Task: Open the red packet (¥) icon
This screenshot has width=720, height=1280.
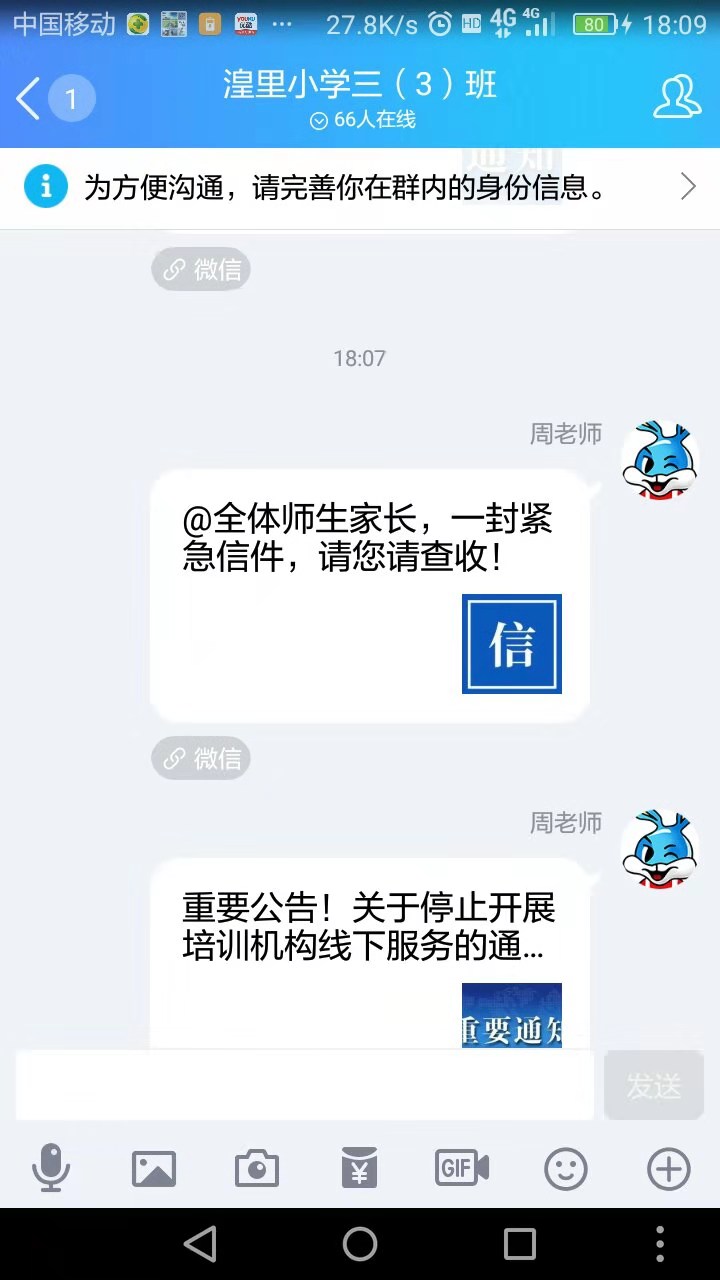Action: pos(359,1168)
